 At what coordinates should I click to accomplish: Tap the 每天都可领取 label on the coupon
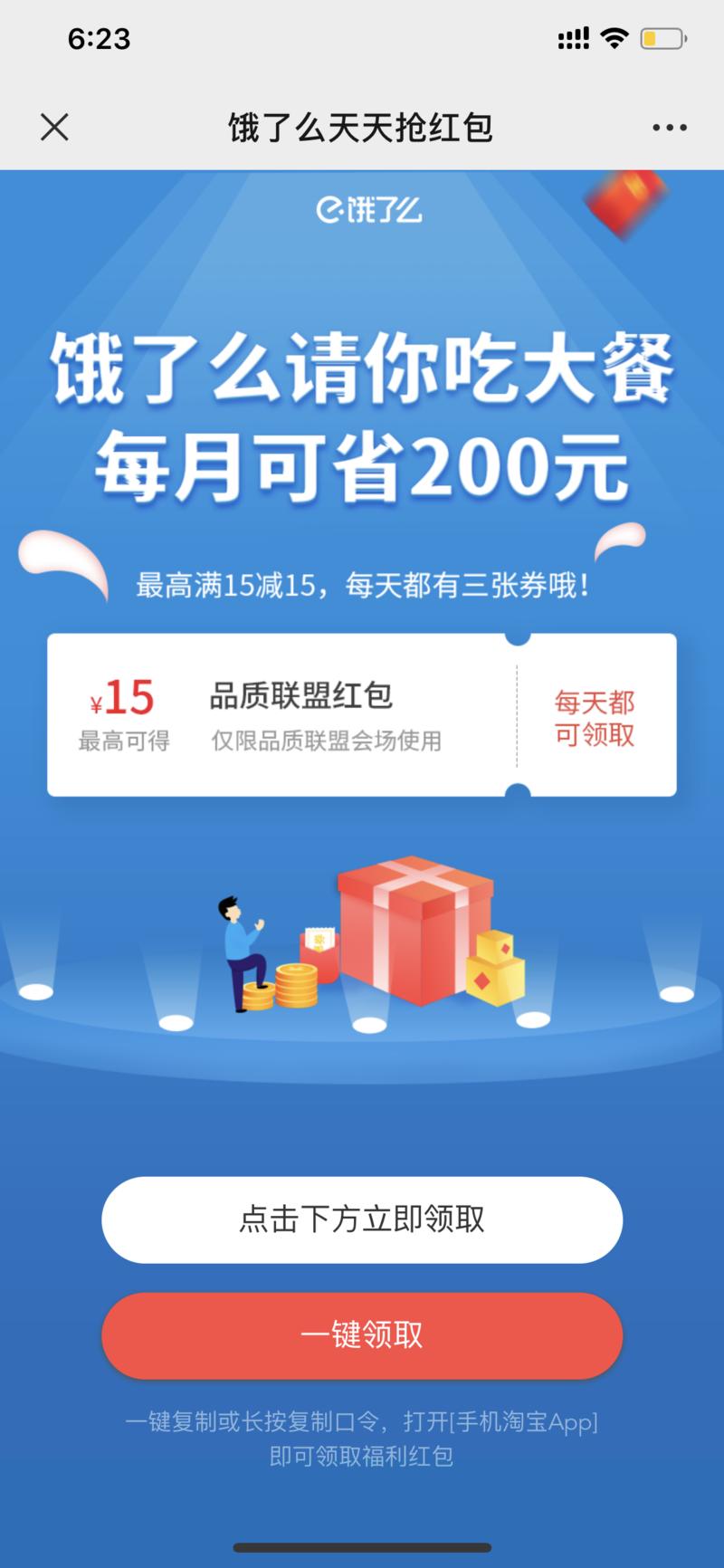pos(594,717)
